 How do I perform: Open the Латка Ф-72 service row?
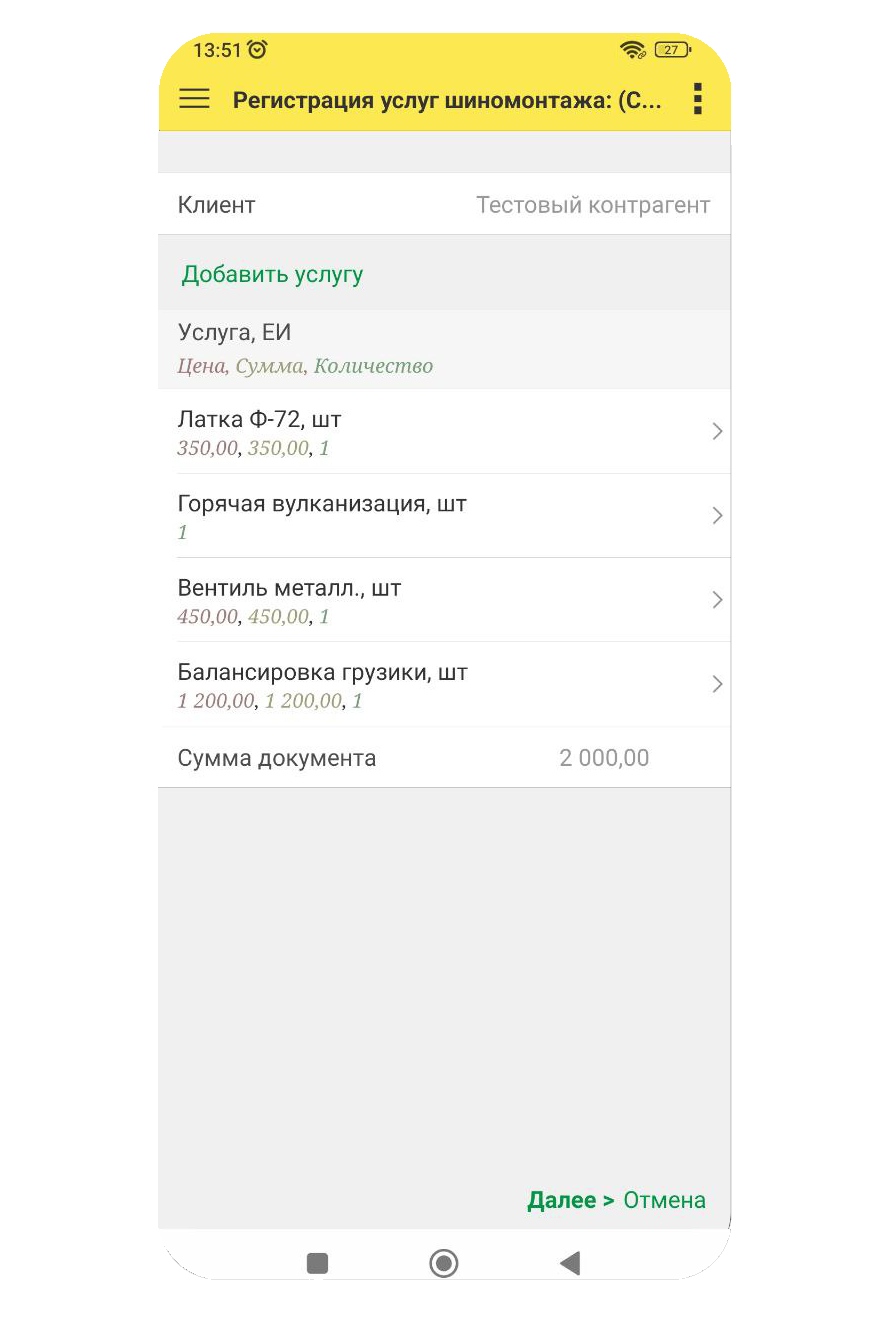point(444,432)
